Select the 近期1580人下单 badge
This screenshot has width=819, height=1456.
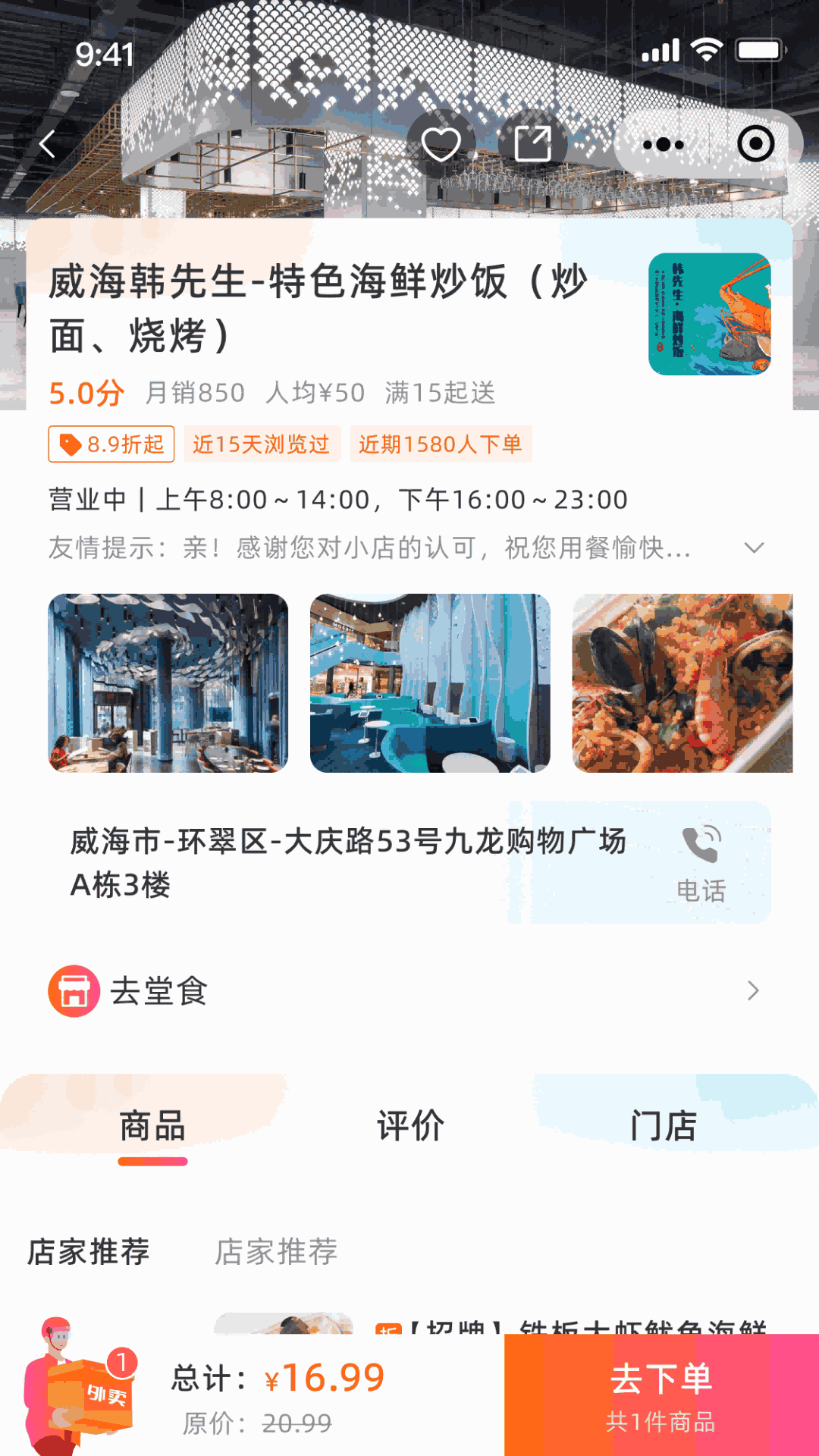pos(444,446)
